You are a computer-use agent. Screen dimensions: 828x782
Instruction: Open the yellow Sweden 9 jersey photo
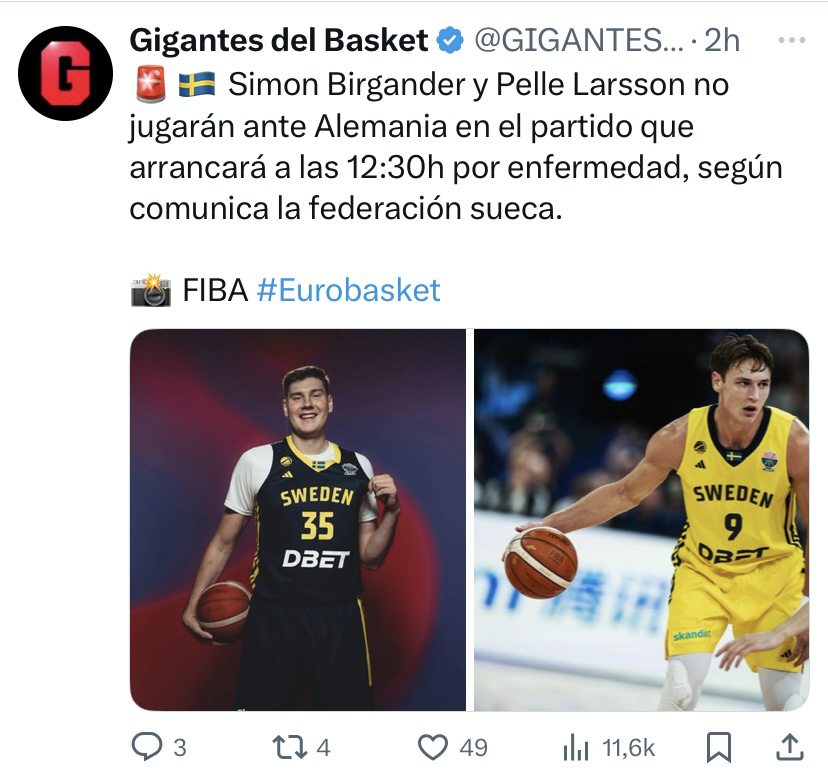[641, 519]
